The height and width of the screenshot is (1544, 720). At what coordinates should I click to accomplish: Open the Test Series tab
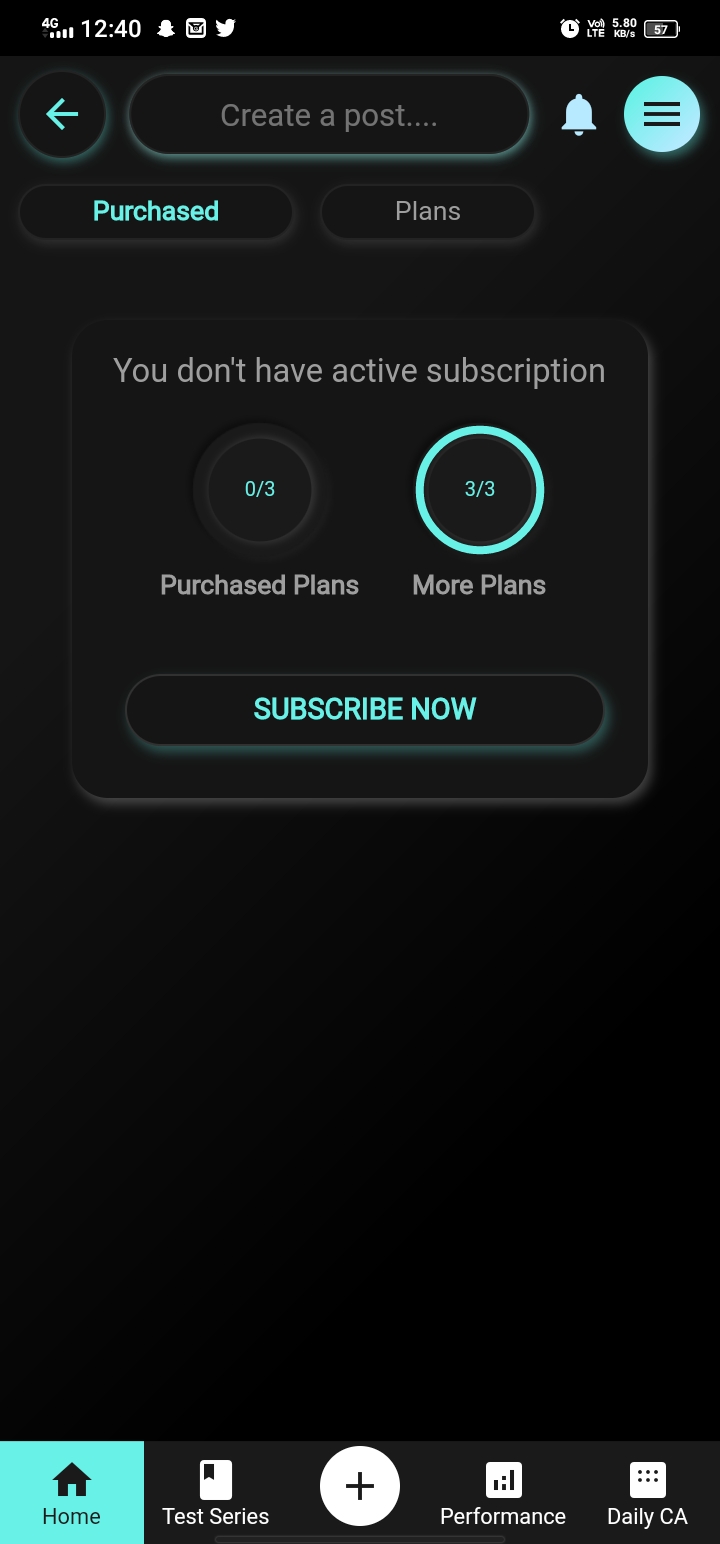216,1492
